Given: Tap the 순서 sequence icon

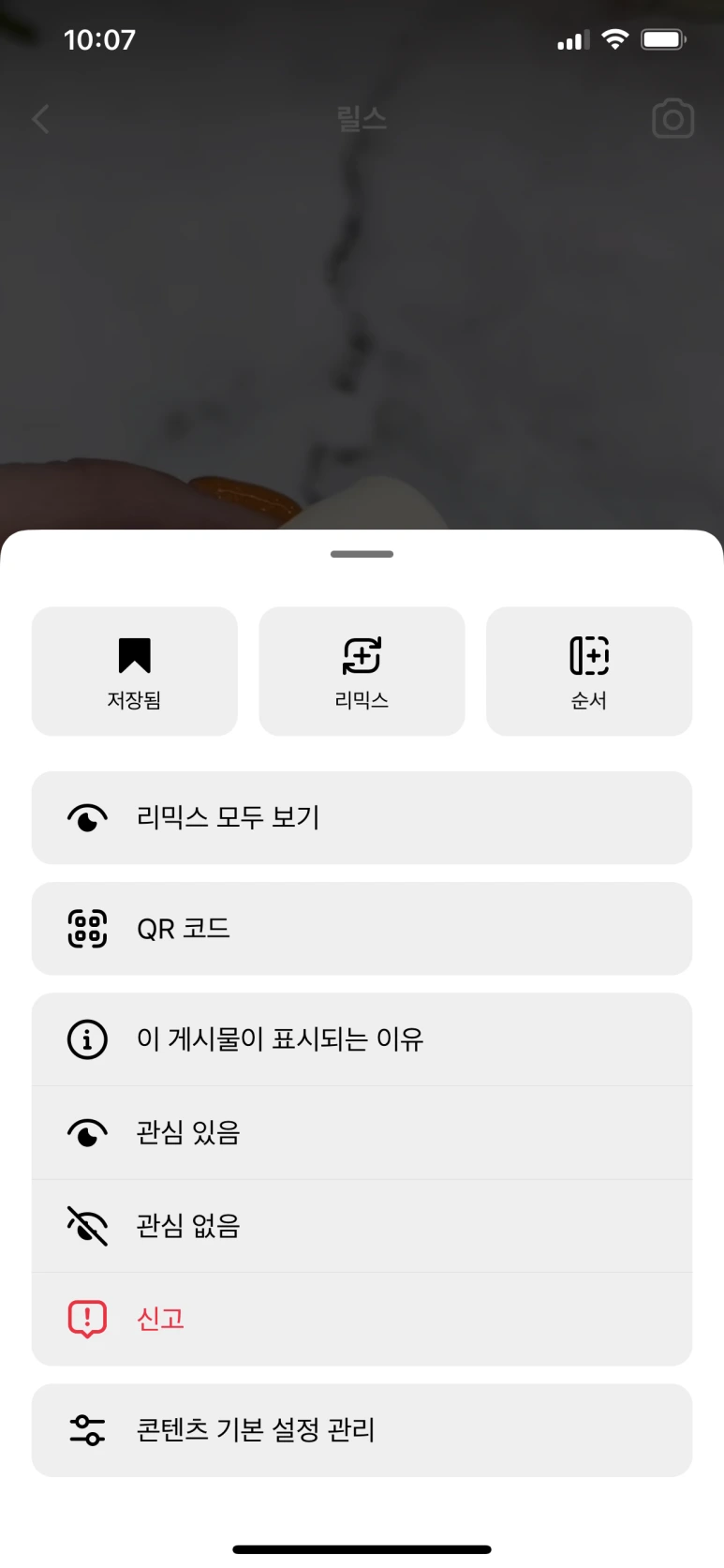Looking at the screenshot, I should [589, 656].
